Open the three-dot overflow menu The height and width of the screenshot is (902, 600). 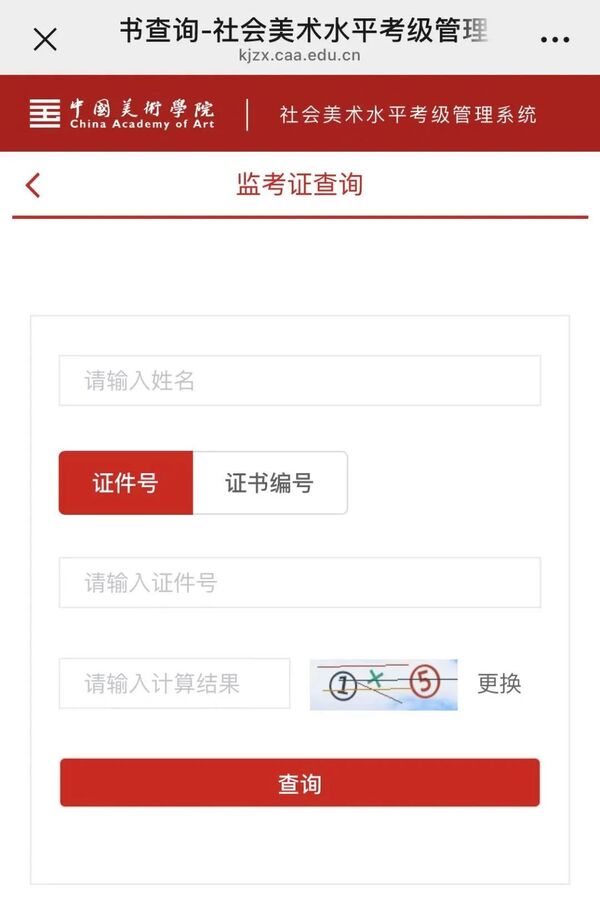pyautogui.click(x=554, y=40)
